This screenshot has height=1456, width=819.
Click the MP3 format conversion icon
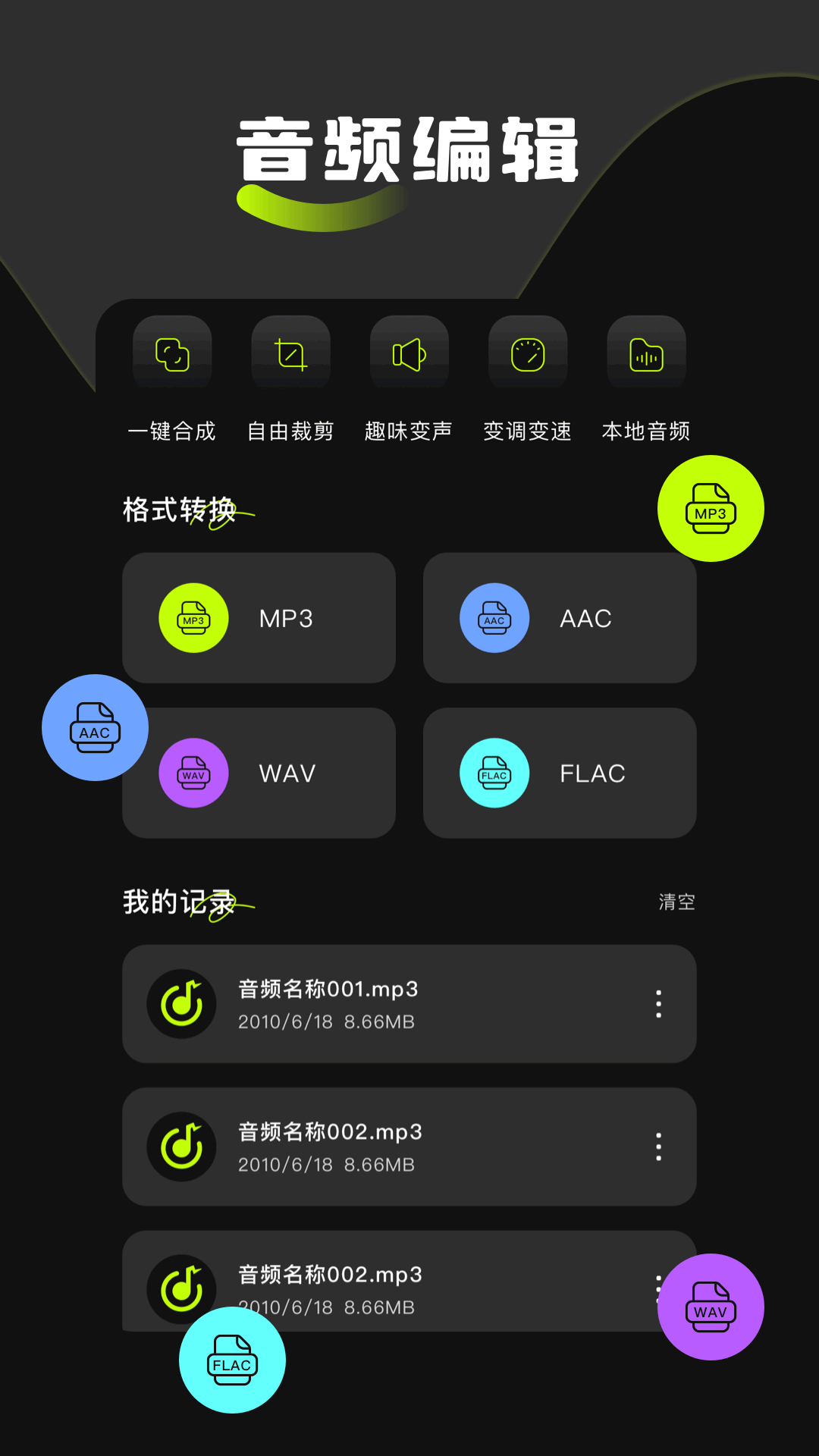pyautogui.click(x=193, y=618)
